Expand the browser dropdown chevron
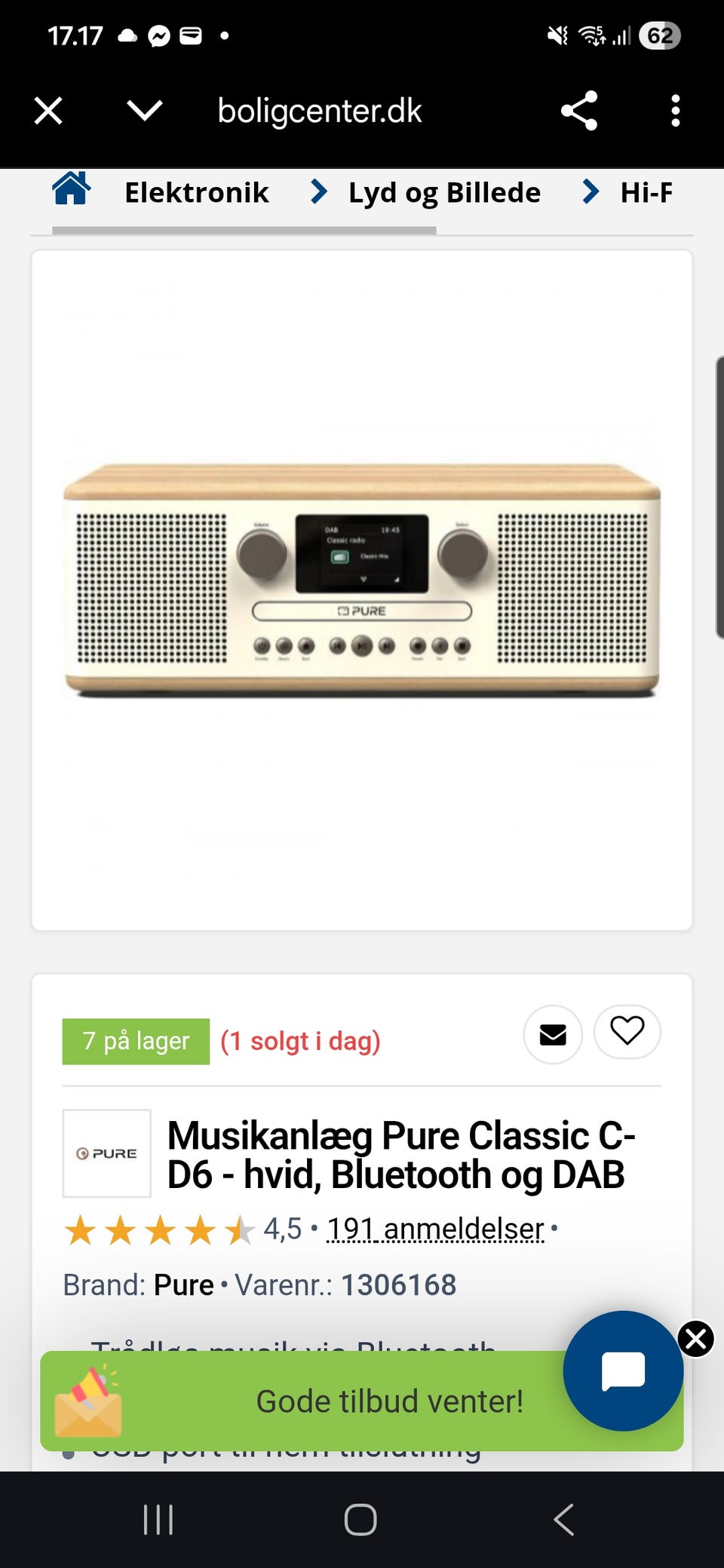The height and width of the screenshot is (1568, 724). click(144, 111)
